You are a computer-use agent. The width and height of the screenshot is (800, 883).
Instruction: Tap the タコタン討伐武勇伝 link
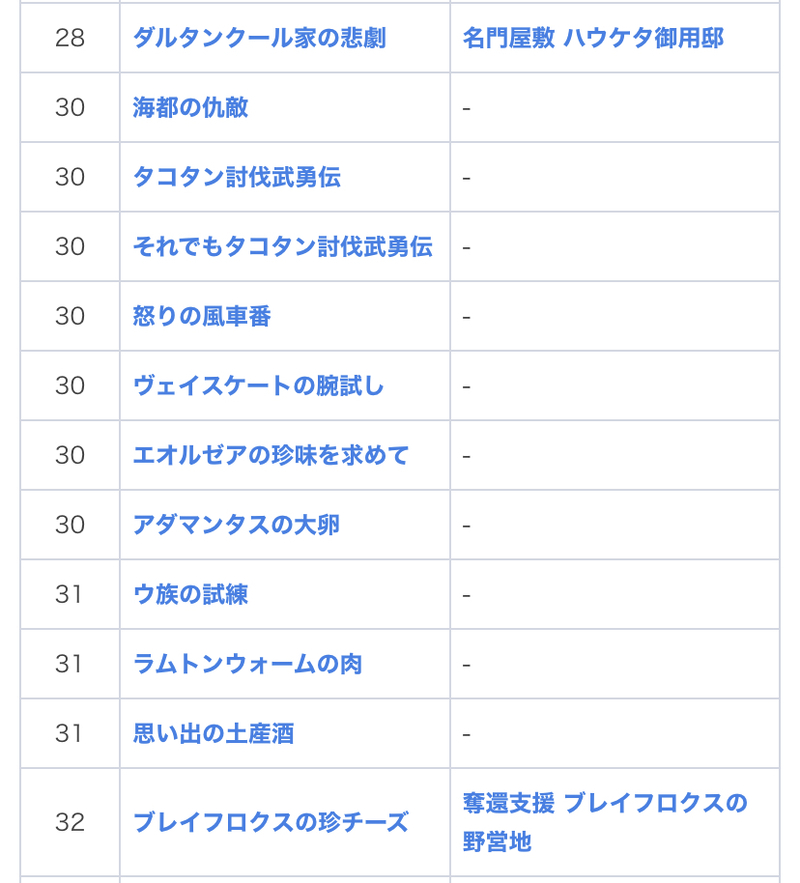(x=236, y=177)
